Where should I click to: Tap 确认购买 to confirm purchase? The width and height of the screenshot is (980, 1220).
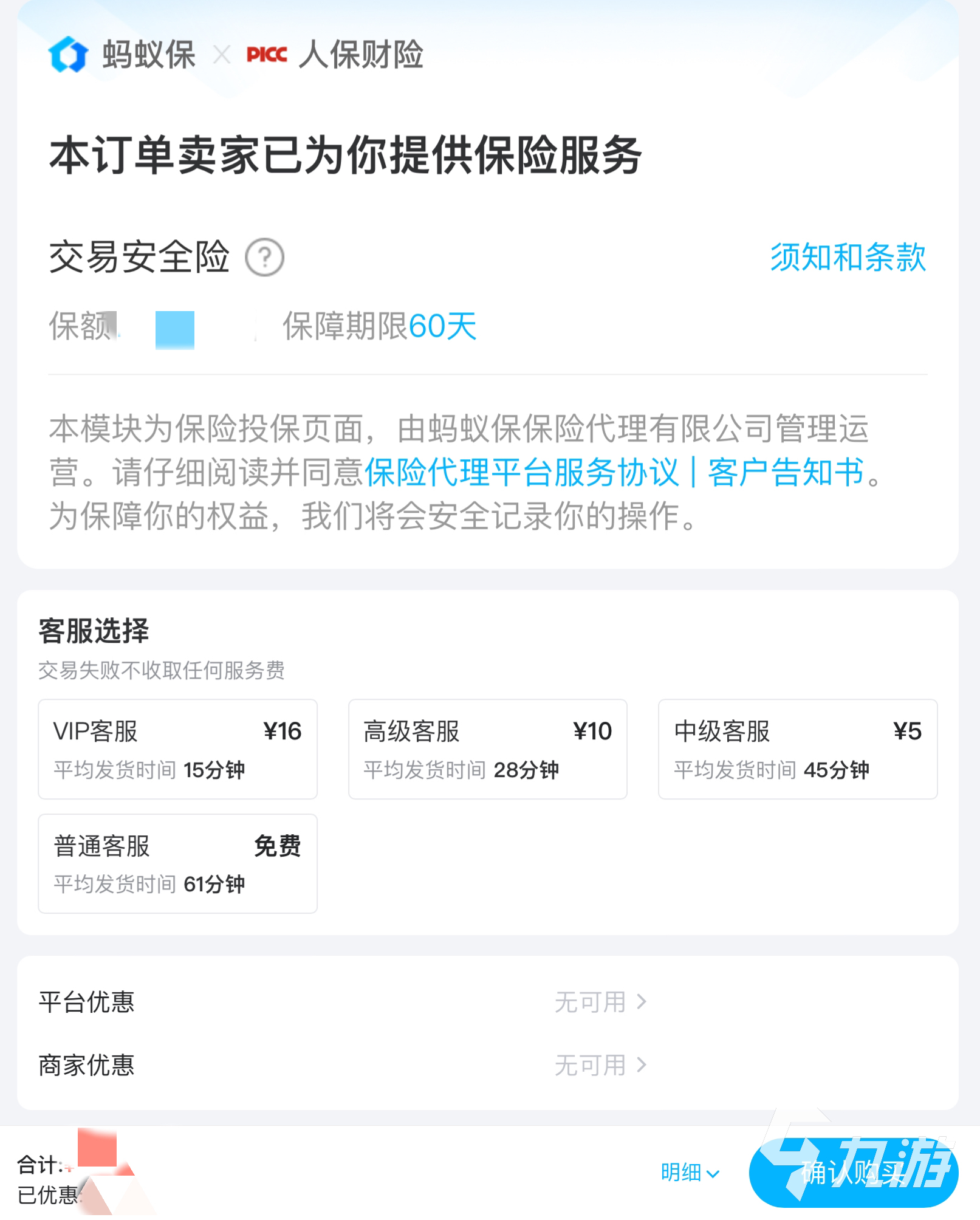[x=853, y=1172]
